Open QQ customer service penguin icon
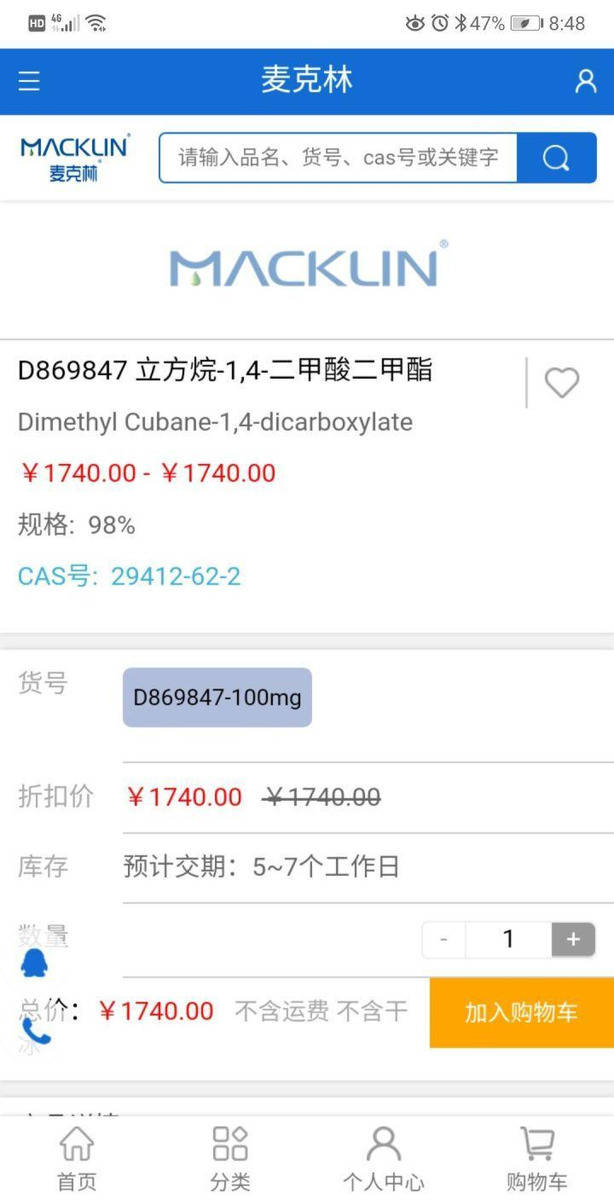 pos(35,964)
